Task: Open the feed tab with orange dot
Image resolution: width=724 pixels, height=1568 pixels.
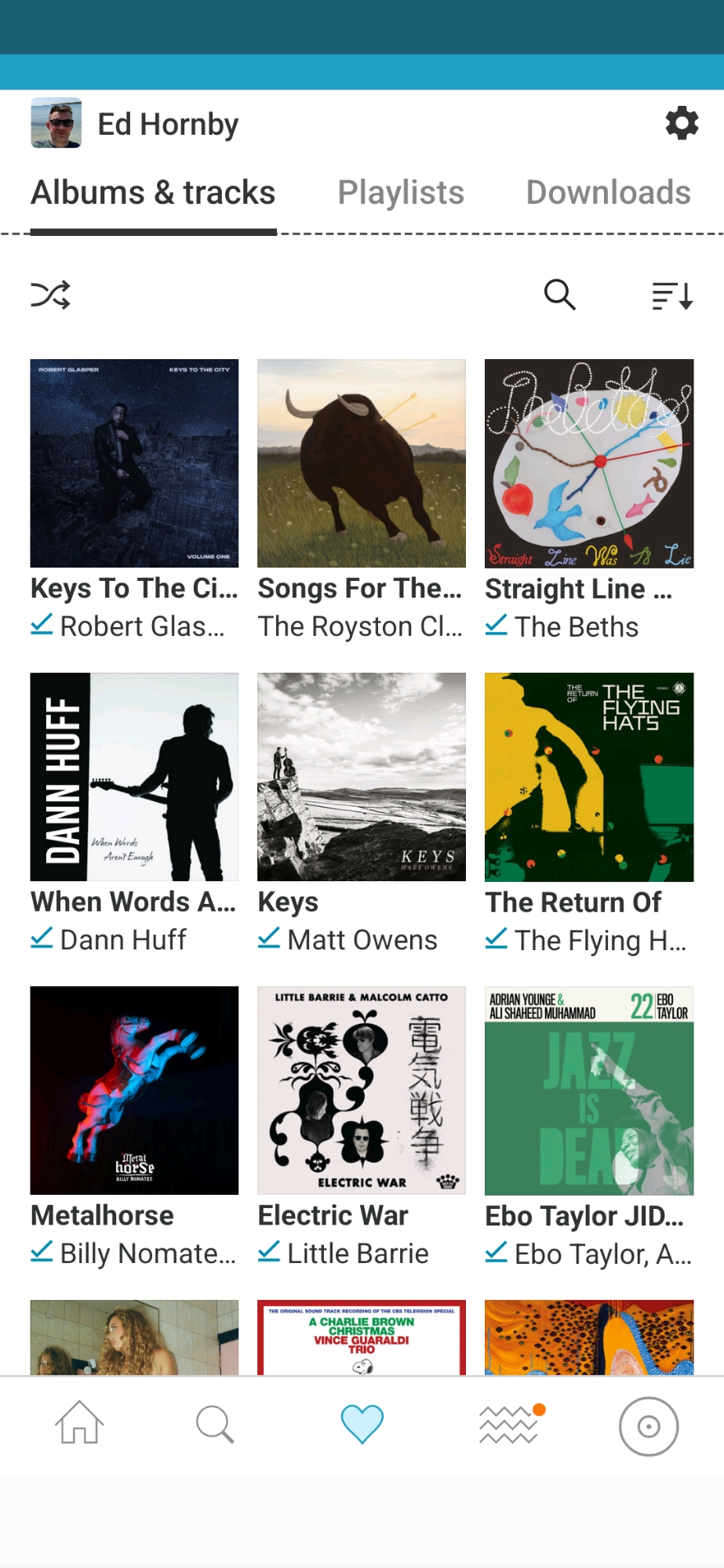Action: tap(510, 1425)
